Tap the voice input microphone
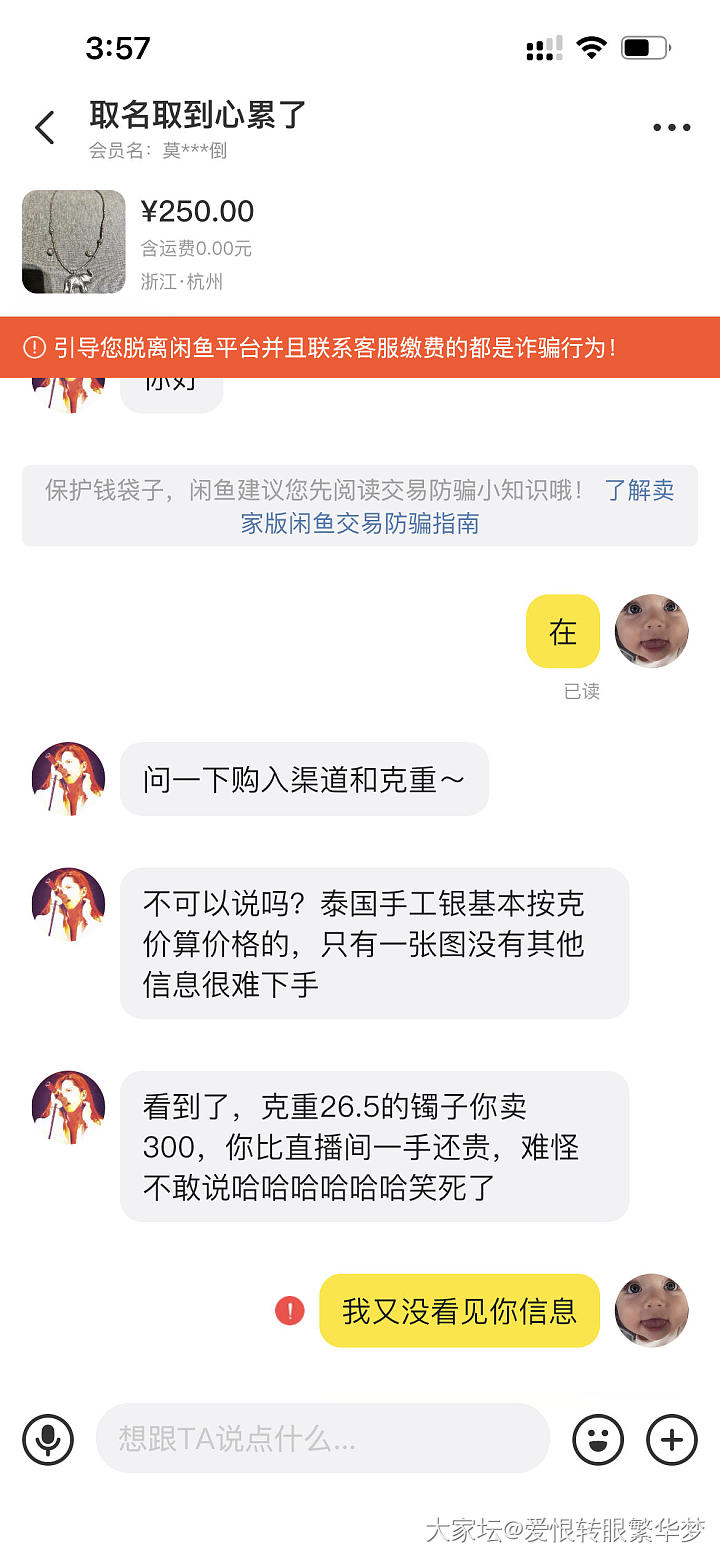 coord(48,1440)
